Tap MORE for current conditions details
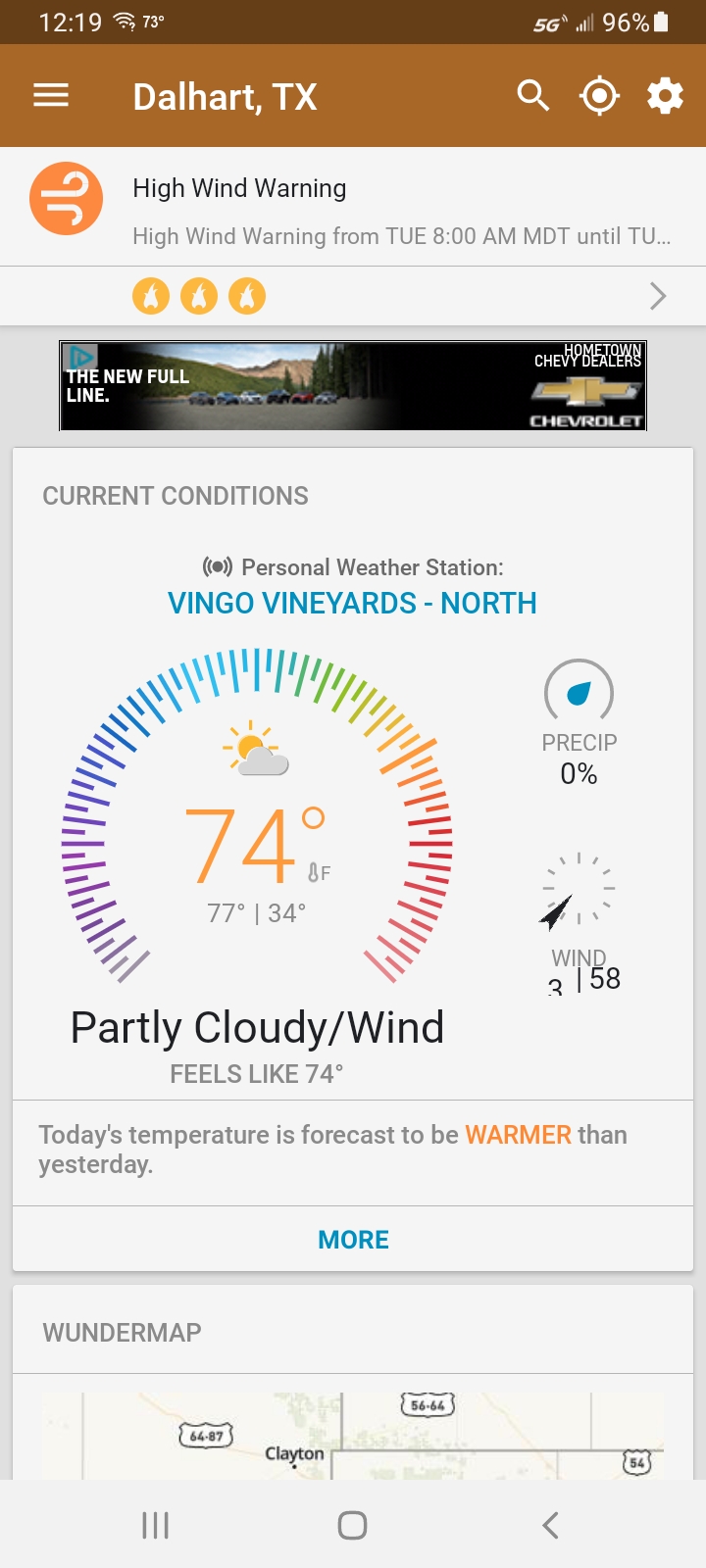The image size is (706, 1568). coord(353,1240)
